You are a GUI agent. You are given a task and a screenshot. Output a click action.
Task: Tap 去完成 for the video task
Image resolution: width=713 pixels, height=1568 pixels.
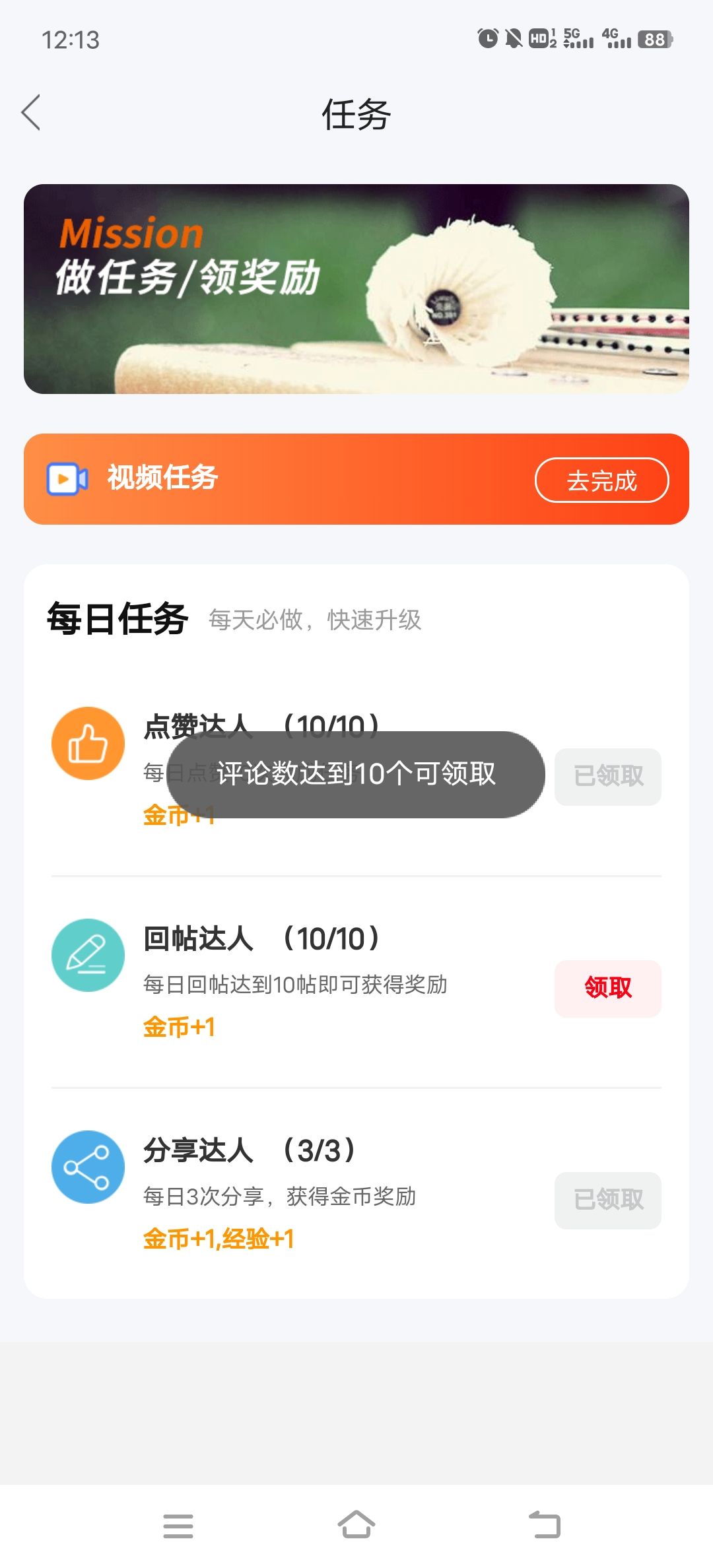[601, 480]
